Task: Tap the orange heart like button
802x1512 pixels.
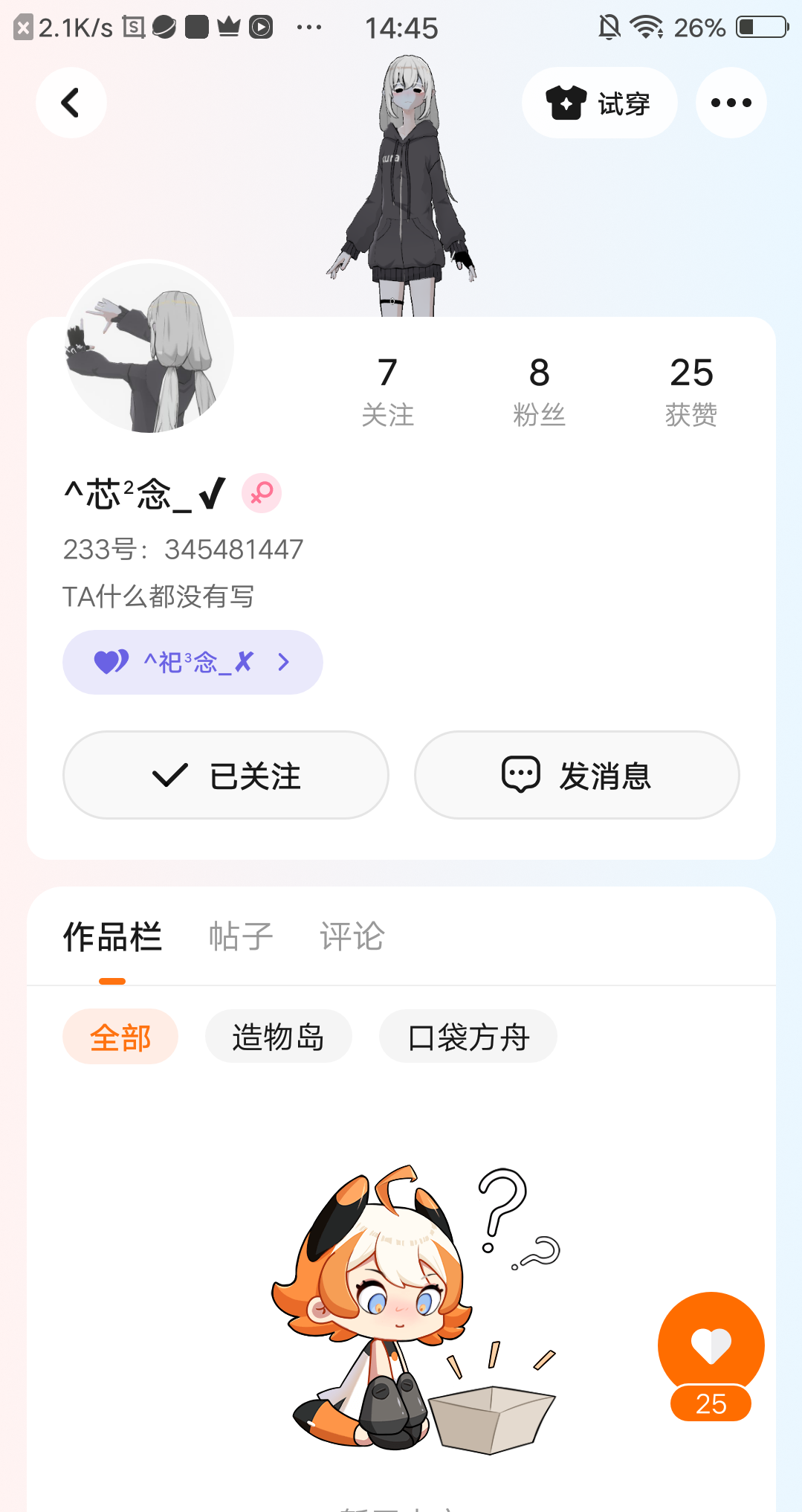Action: (x=711, y=1345)
